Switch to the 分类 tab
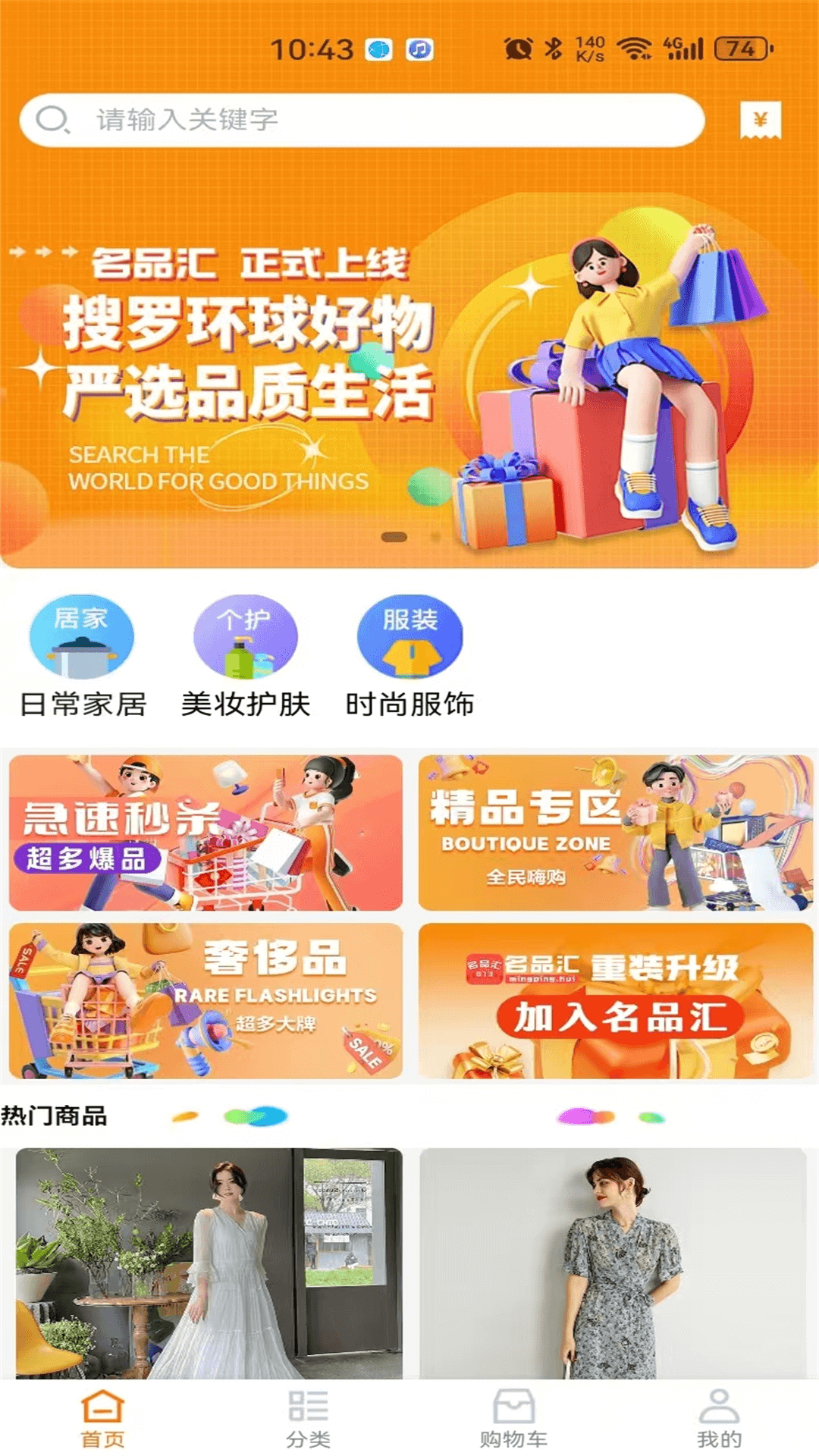 pyautogui.click(x=308, y=1418)
